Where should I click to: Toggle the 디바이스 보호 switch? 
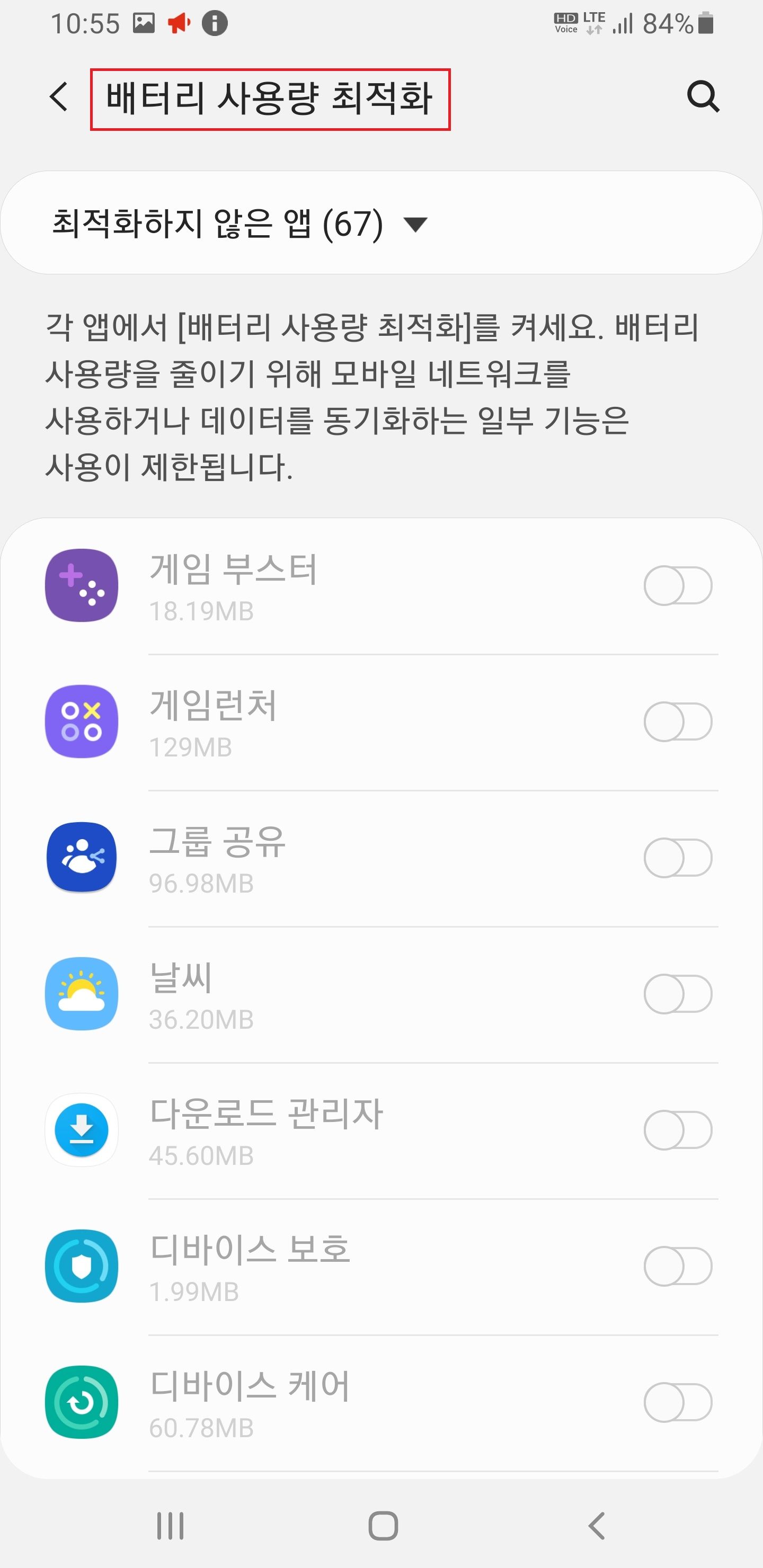[x=678, y=1267]
